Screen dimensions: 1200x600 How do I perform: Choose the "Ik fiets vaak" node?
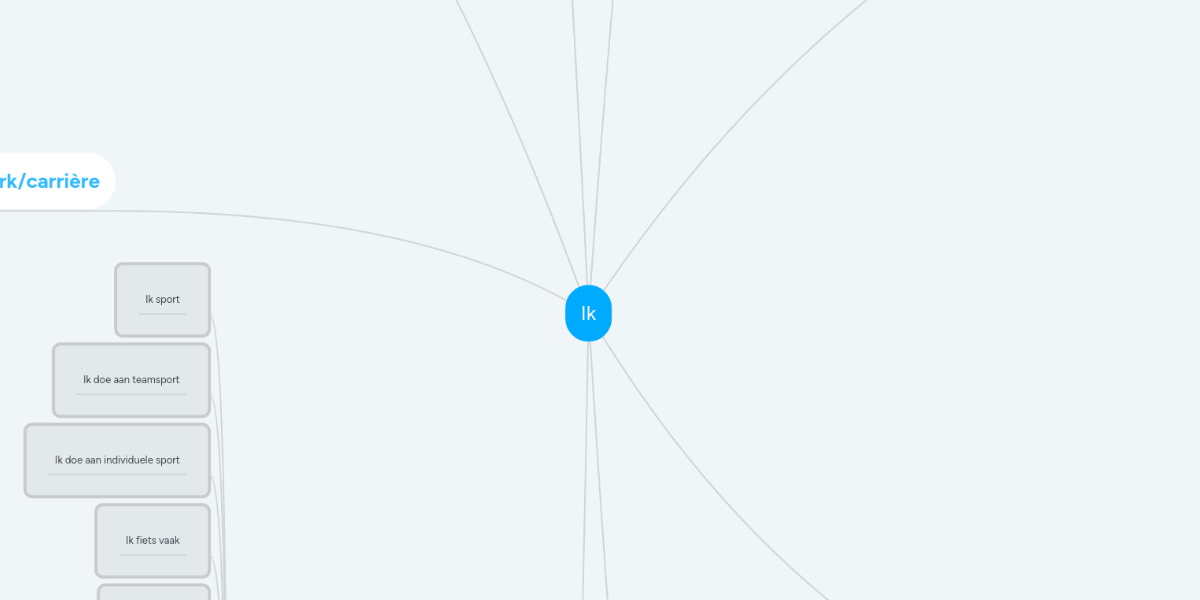(152, 540)
